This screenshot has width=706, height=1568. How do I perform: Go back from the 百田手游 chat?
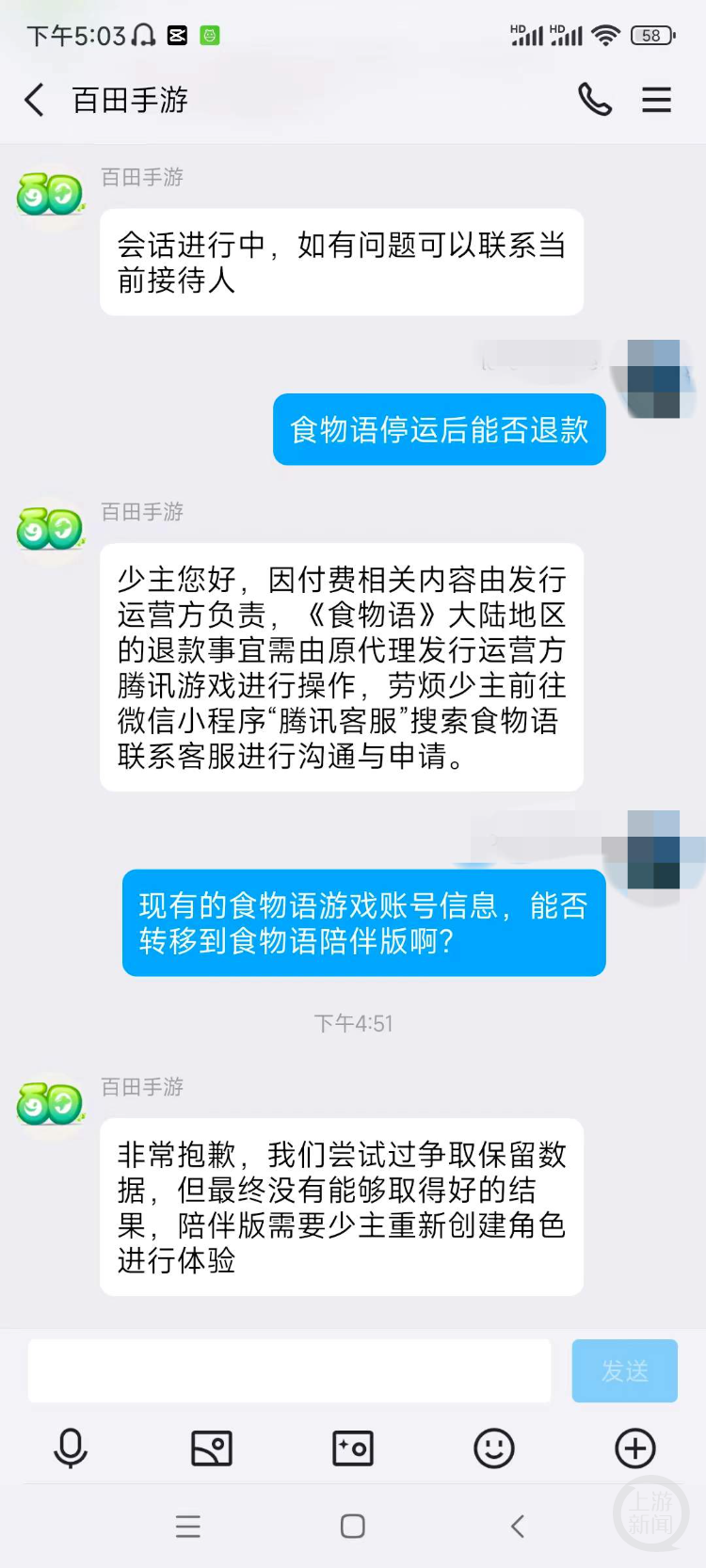35,100
